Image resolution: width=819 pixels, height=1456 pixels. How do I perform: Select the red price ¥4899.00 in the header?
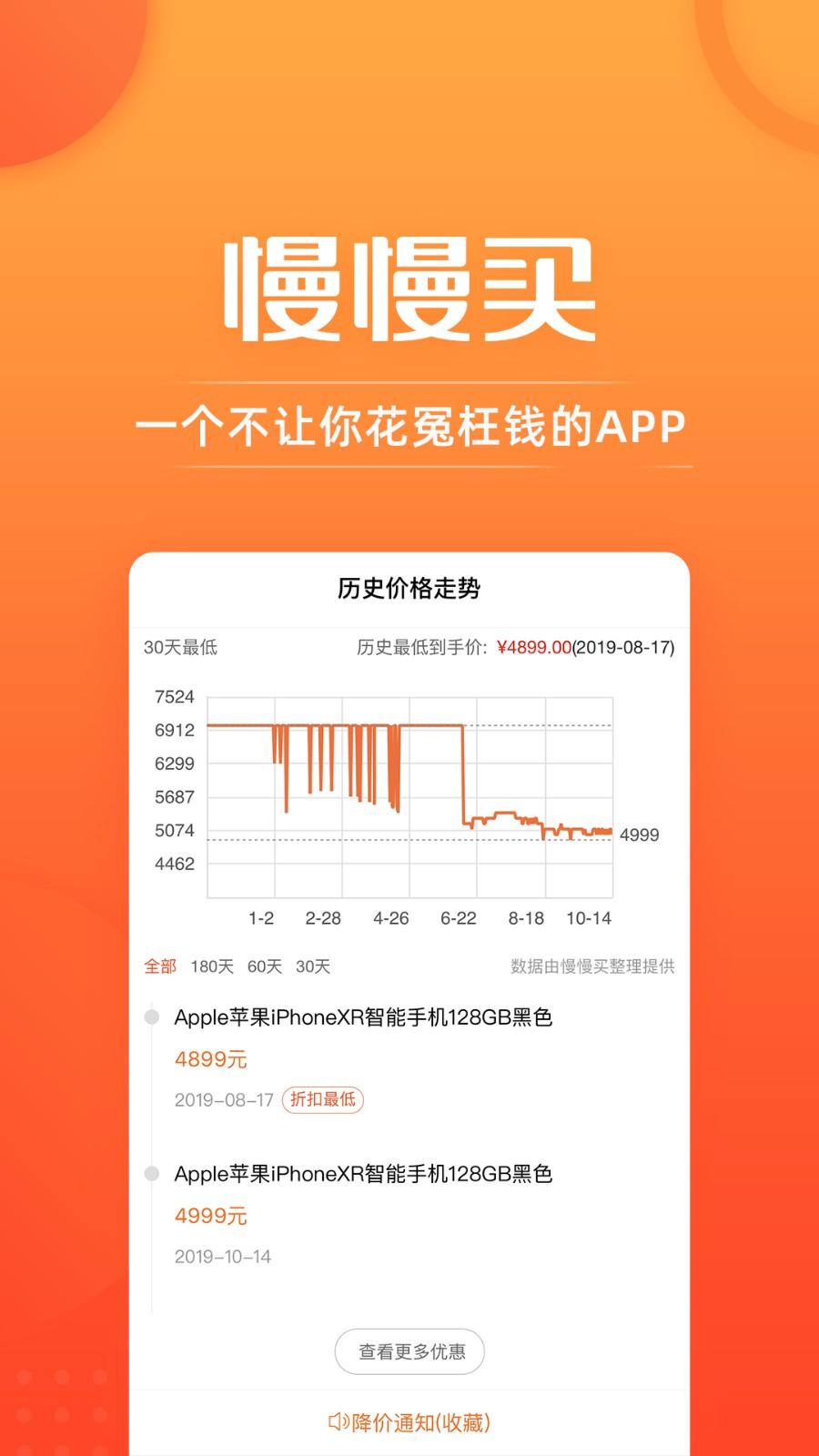pyautogui.click(x=534, y=649)
